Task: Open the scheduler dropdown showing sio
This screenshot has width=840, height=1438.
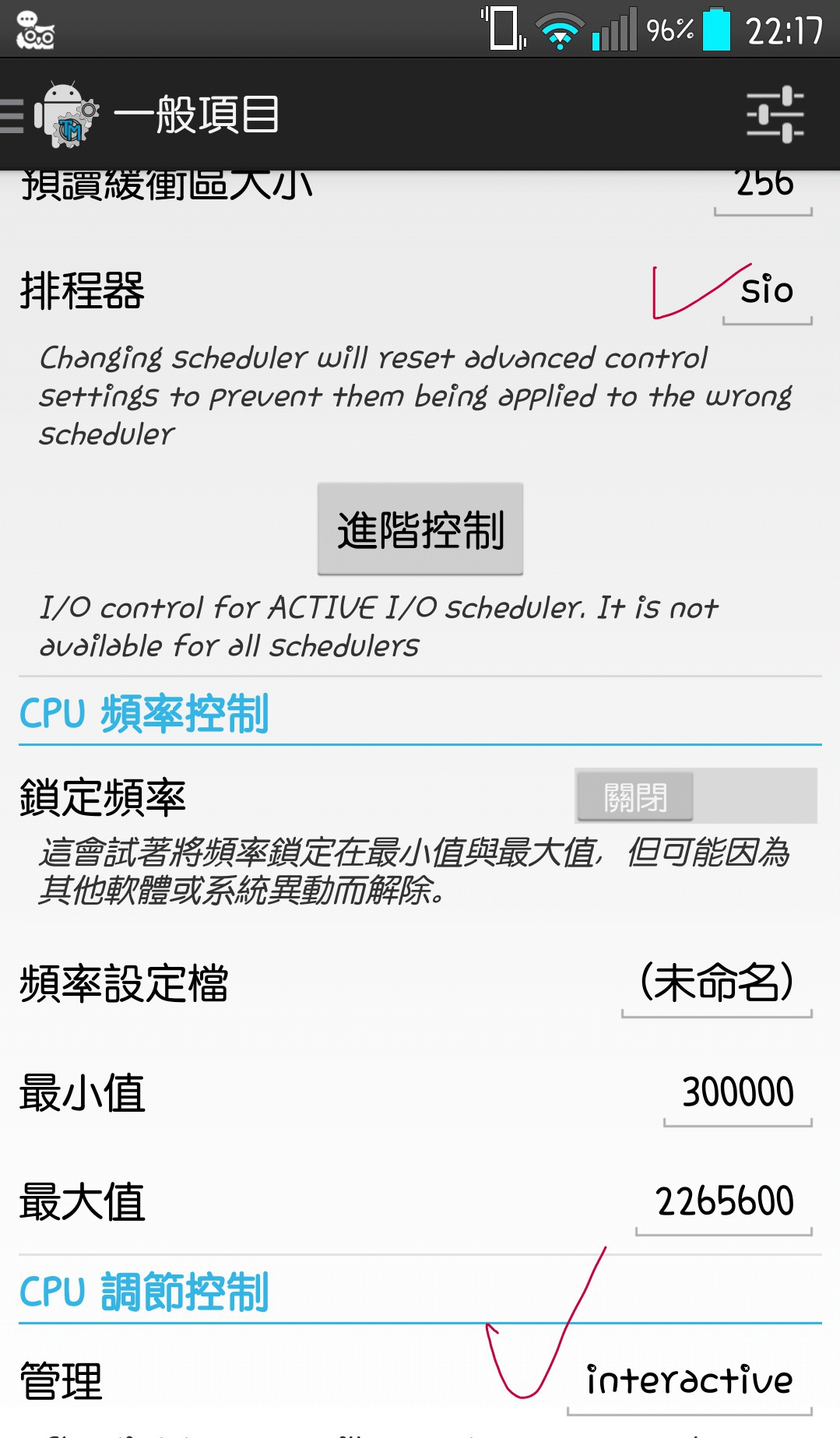Action: tap(767, 294)
